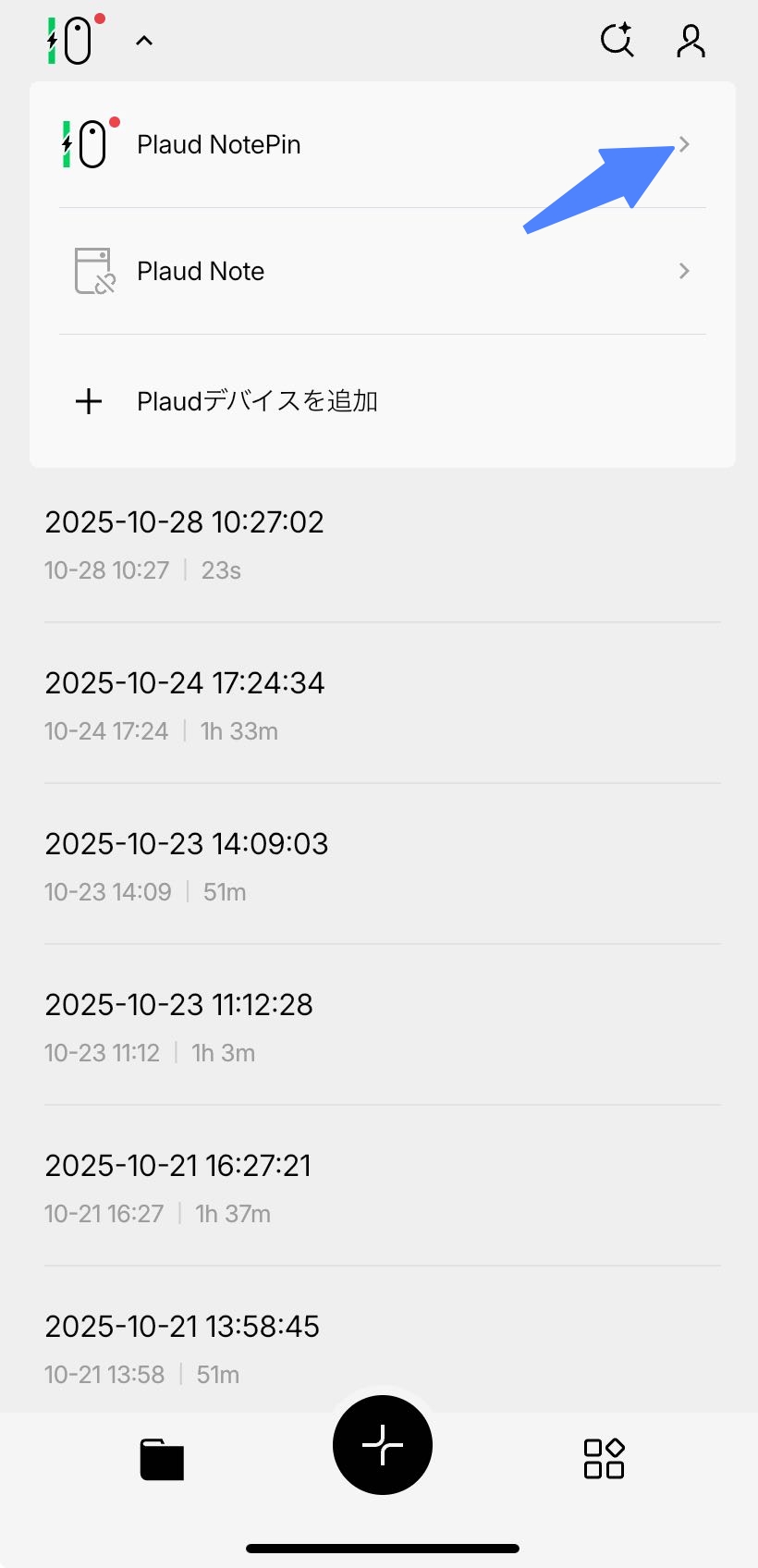The image size is (758, 1568).
Task: Switch to the files folder tab
Action: click(x=162, y=1459)
